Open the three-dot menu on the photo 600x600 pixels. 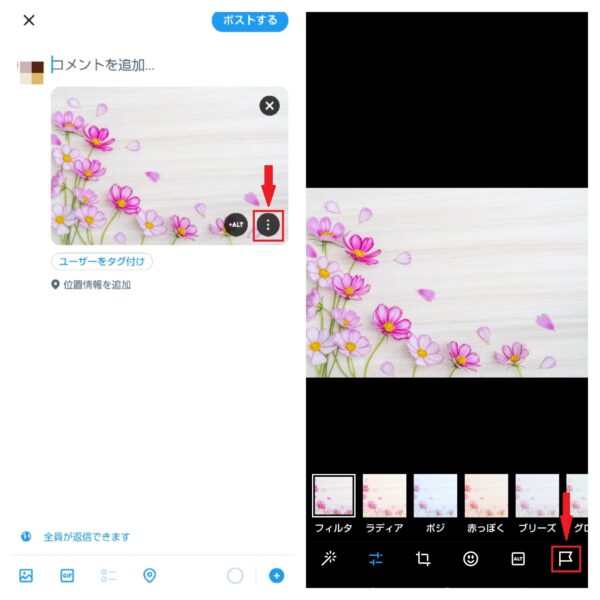tap(268, 225)
